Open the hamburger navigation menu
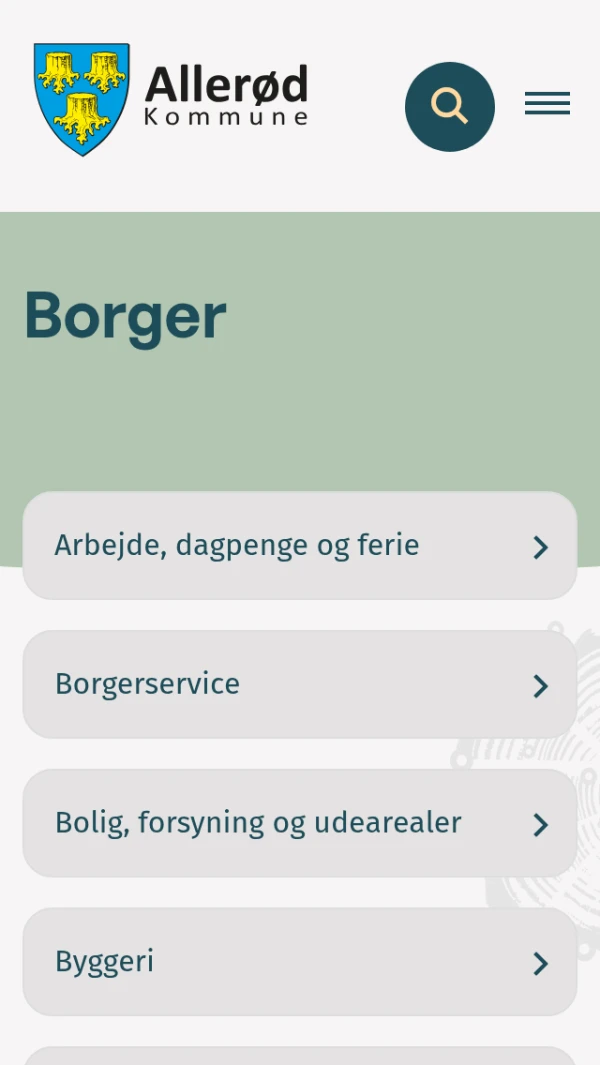The width and height of the screenshot is (600, 1065). 547,104
